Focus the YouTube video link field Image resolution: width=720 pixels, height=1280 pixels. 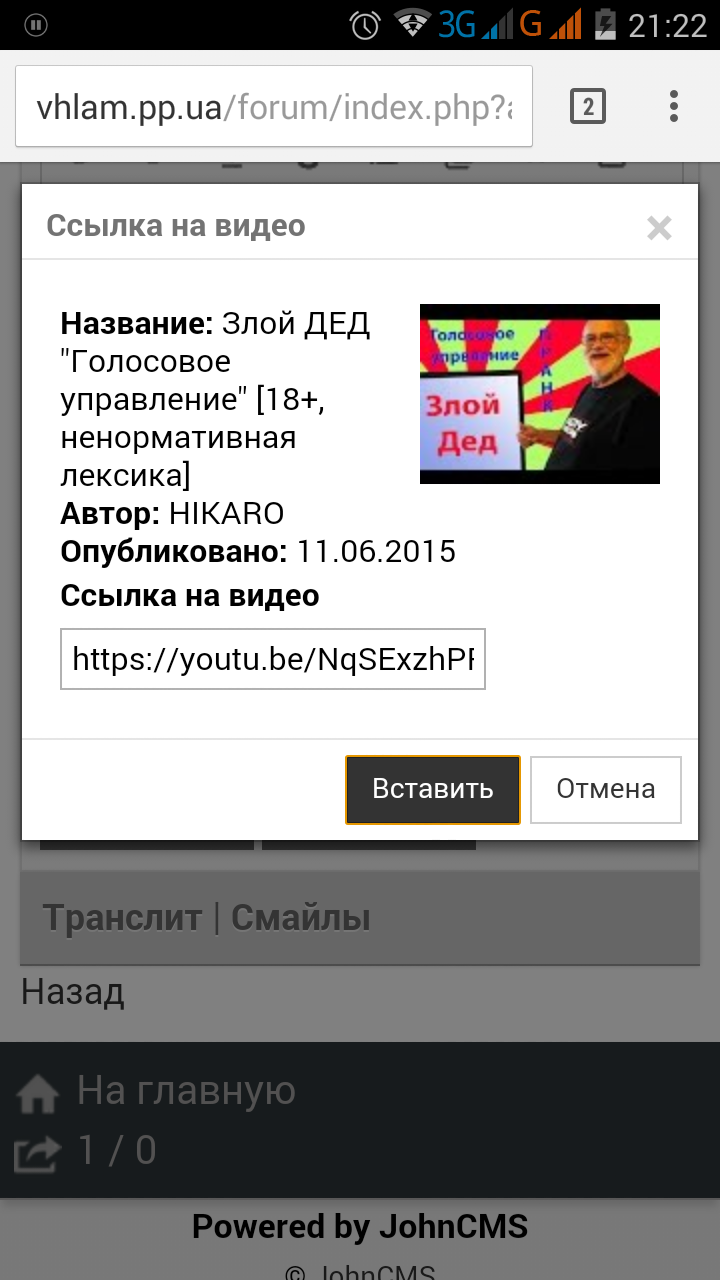coord(273,659)
